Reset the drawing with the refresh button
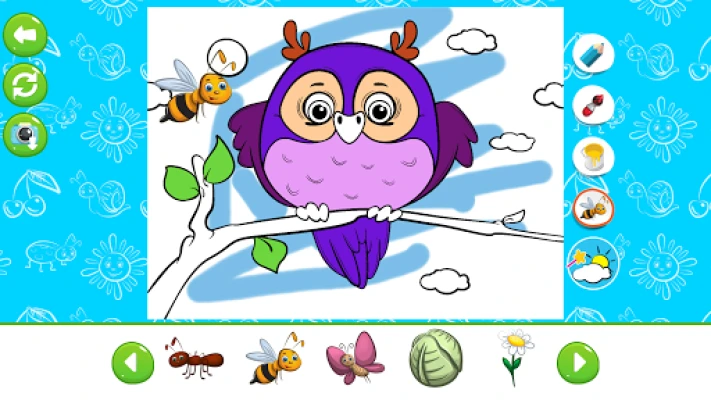Viewport: 711px width, 400px height. click(x=25, y=85)
